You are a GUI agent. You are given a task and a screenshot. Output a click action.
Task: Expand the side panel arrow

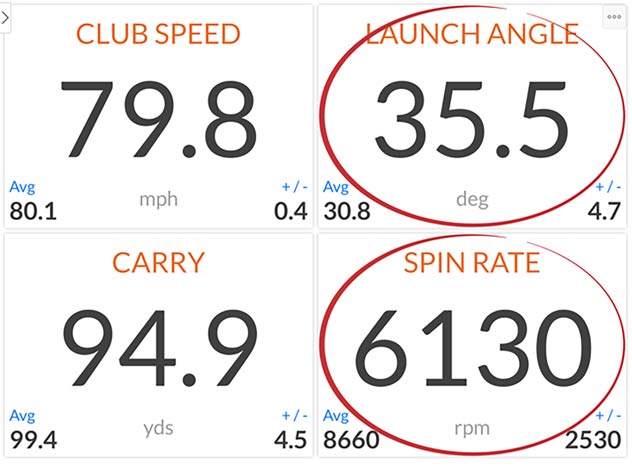tap(5, 18)
